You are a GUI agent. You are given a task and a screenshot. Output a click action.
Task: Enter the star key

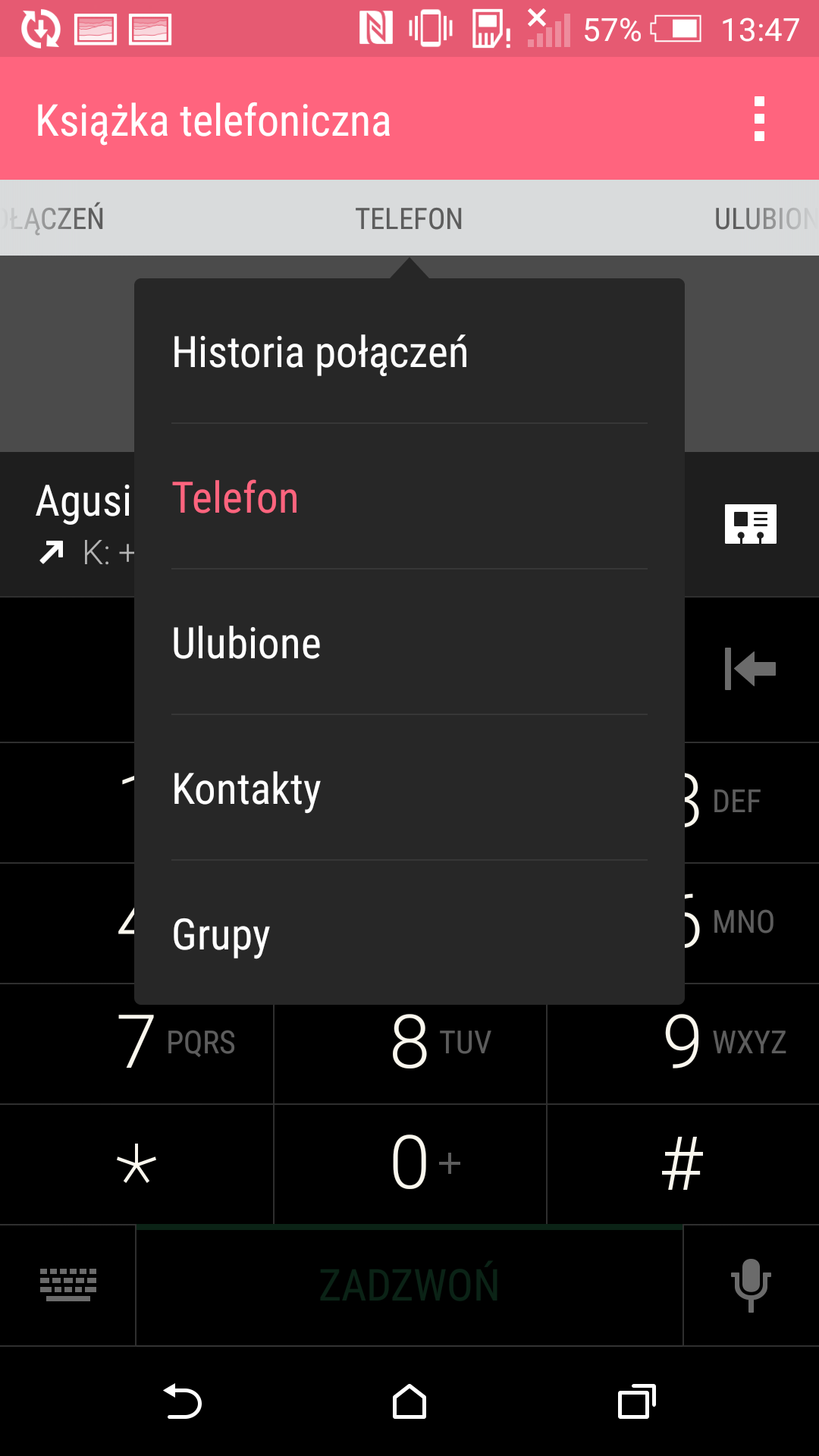click(x=136, y=1164)
